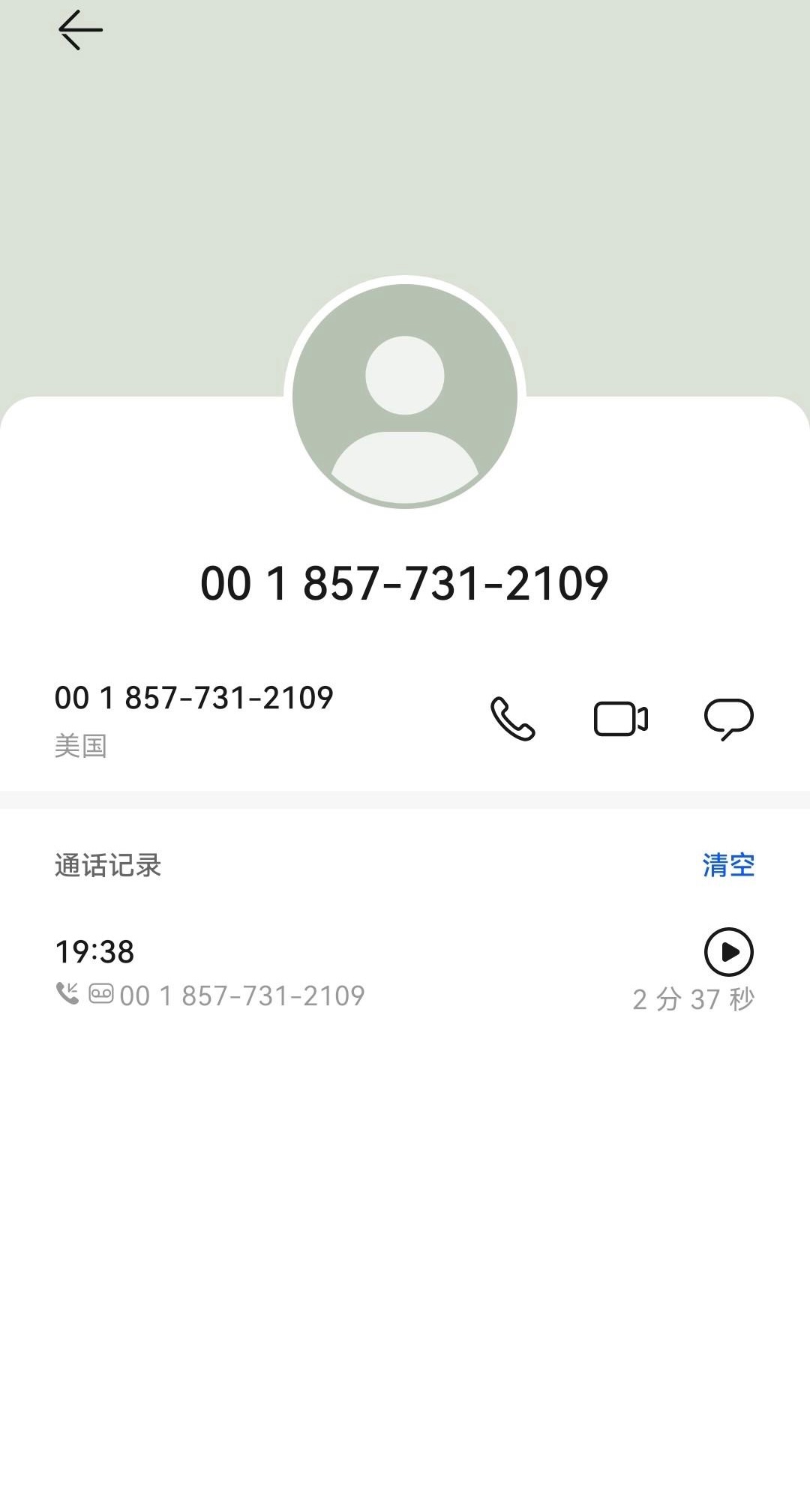Call 00 1 857-731-2109 with phone icon
The width and height of the screenshot is (810, 1512).
point(513,719)
